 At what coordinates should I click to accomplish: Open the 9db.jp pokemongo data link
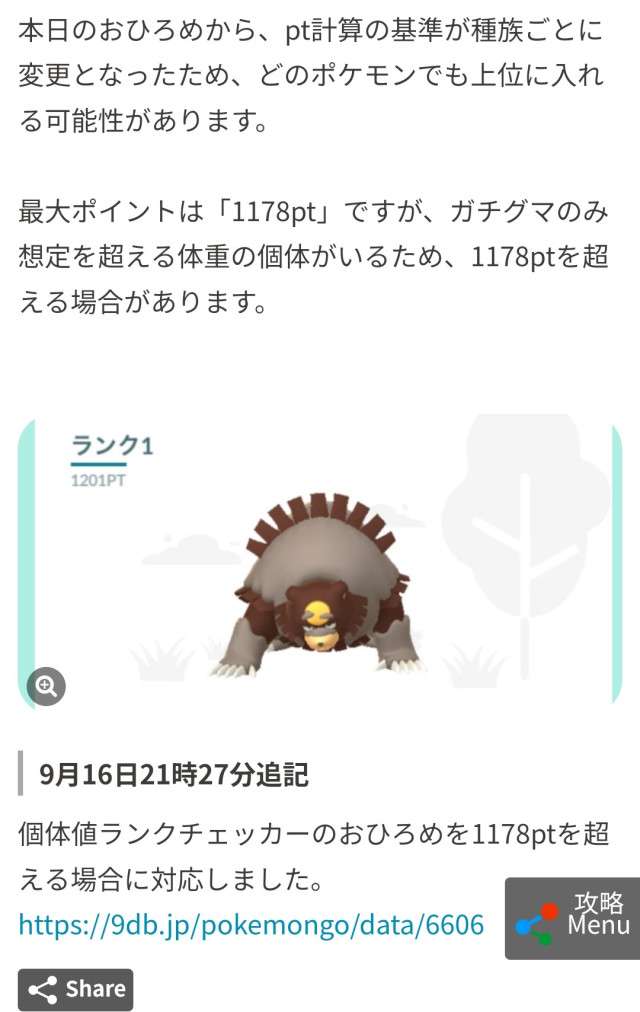point(251,925)
